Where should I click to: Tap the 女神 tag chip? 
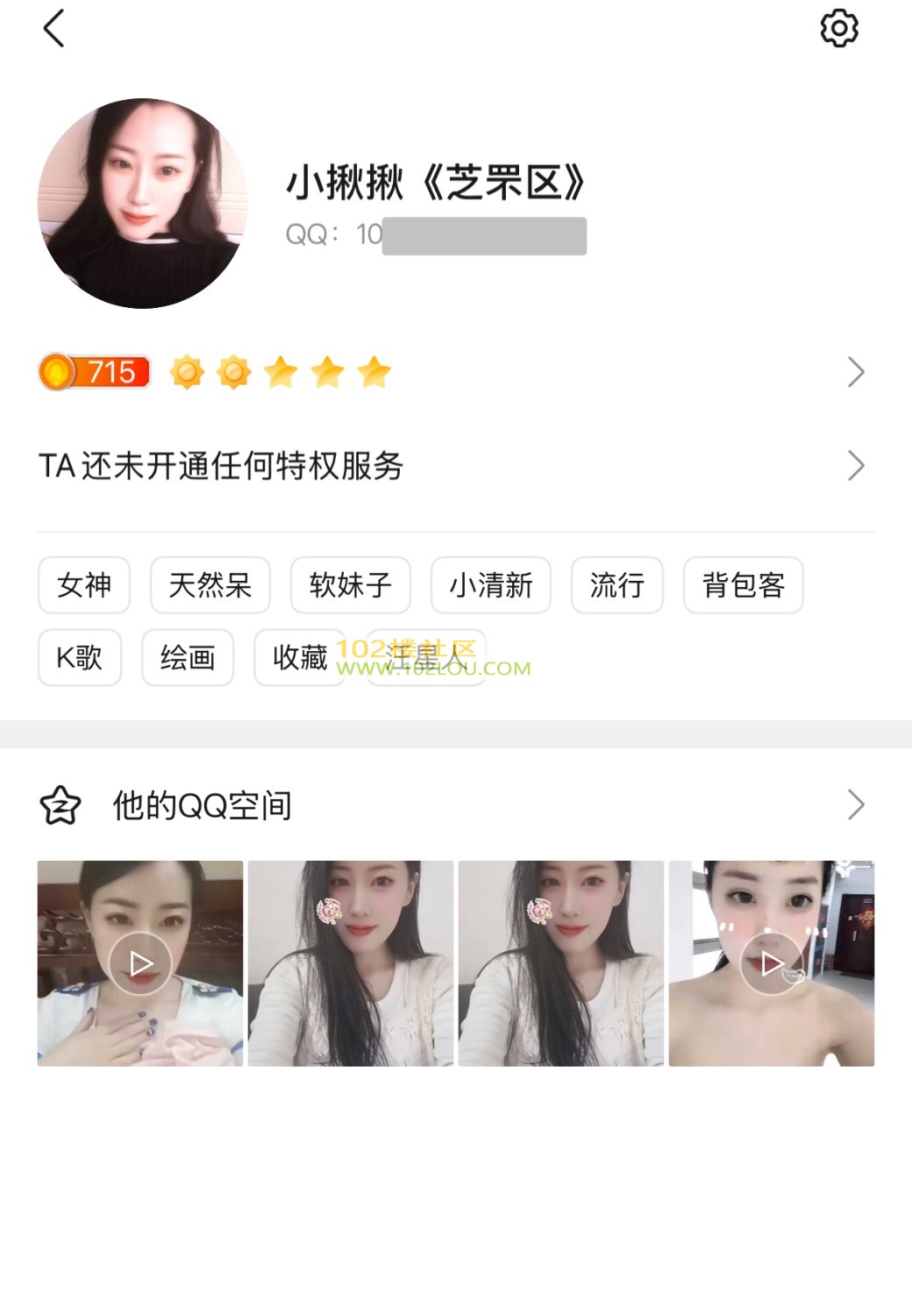84,585
